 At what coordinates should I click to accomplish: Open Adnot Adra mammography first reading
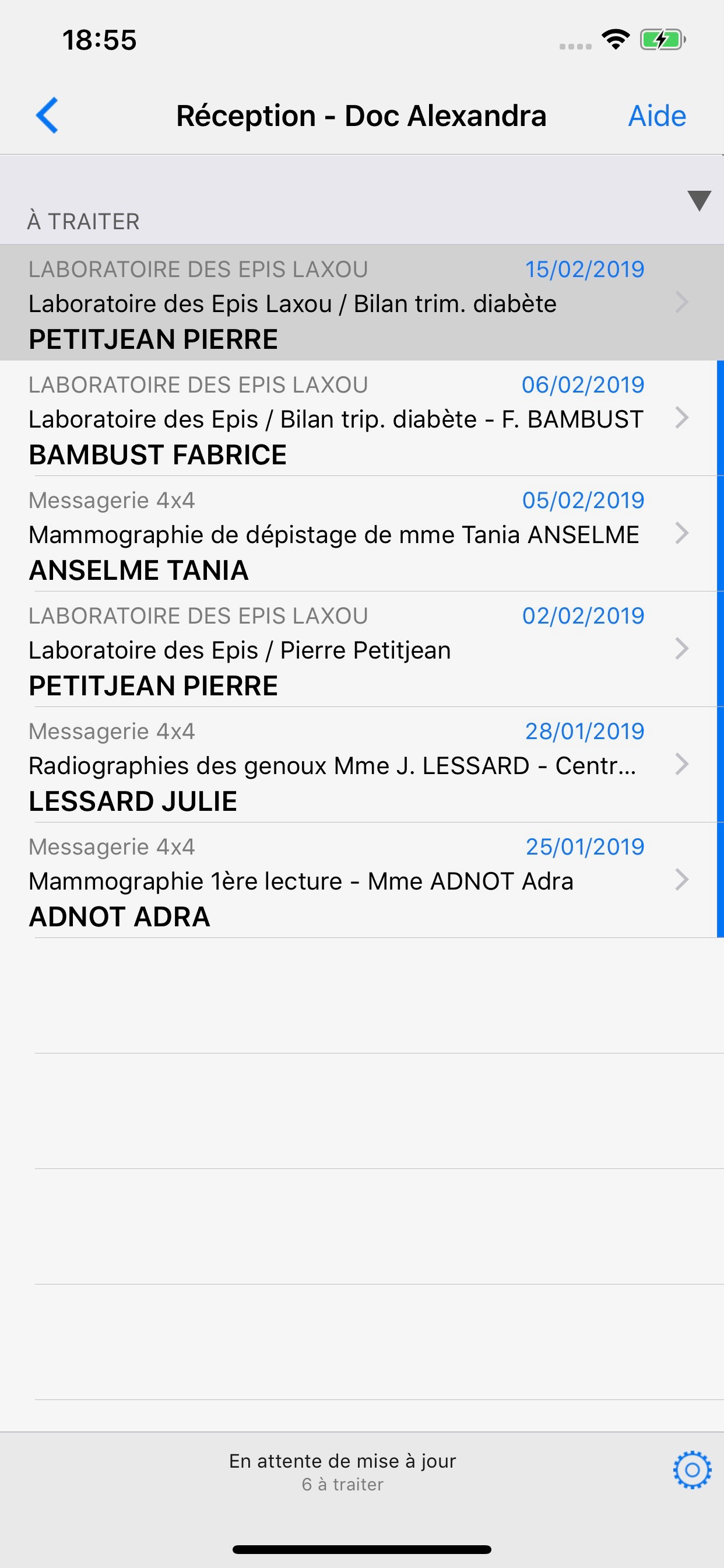[362, 880]
